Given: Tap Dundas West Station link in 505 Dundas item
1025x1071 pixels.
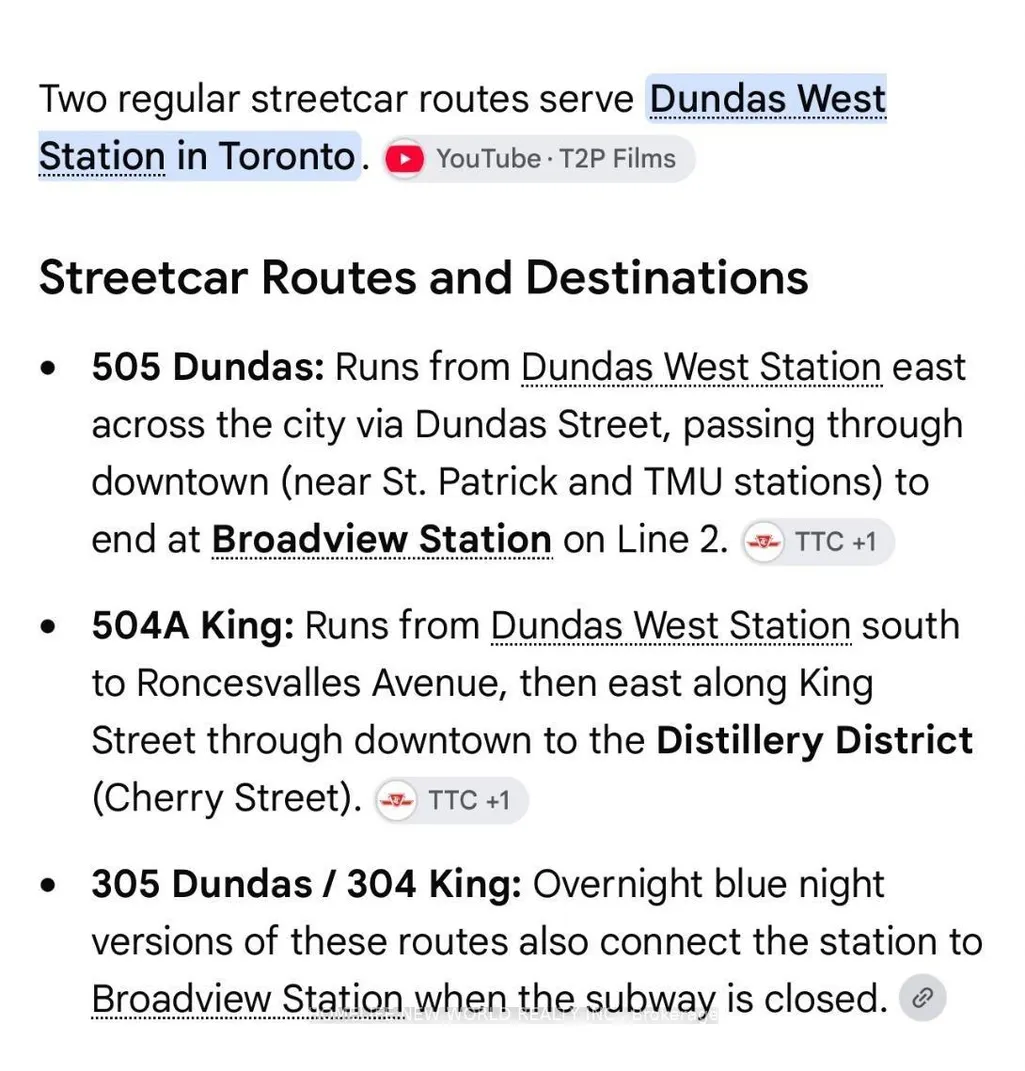Looking at the screenshot, I should pyautogui.click(x=701, y=367).
